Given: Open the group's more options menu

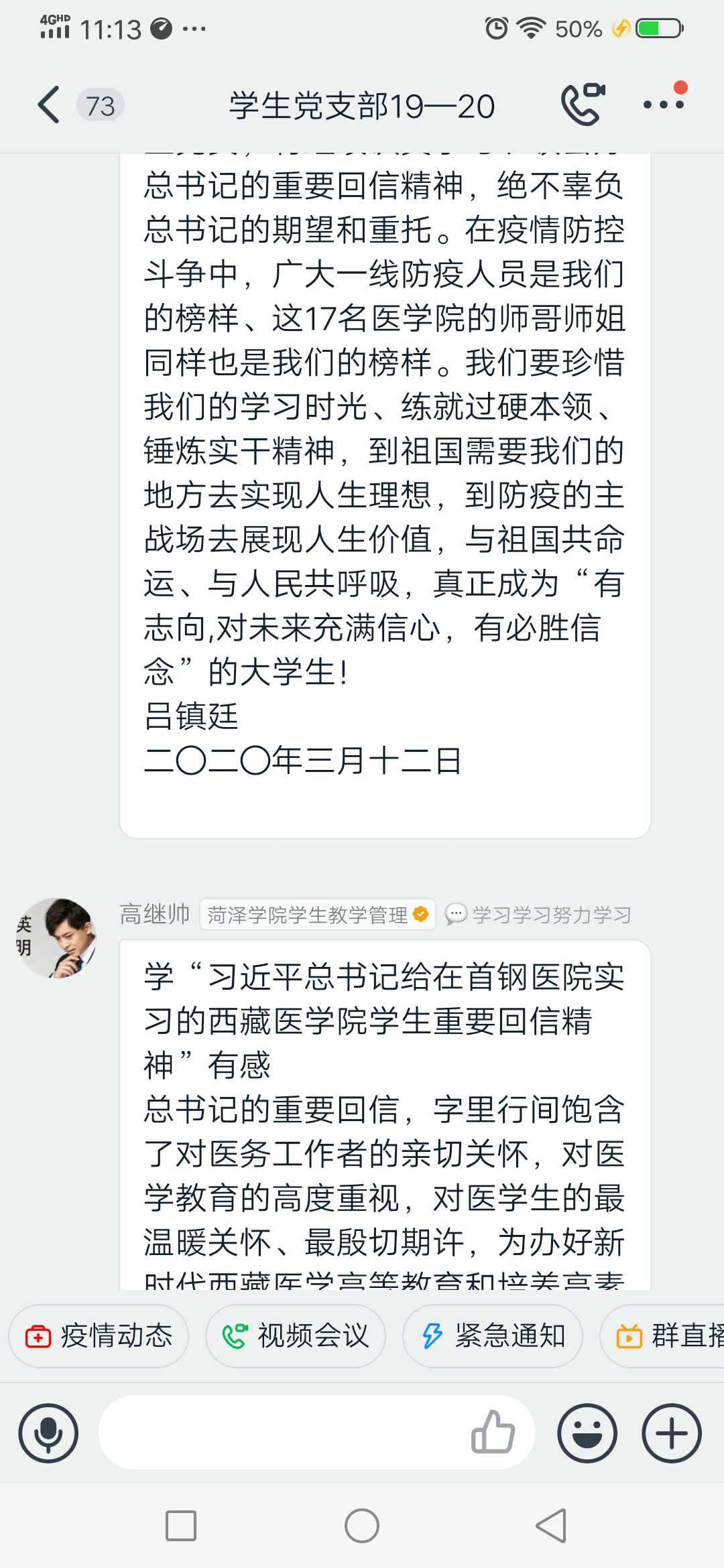Looking at the screenshot, I should pyautogui.click(x=663, y=105).
